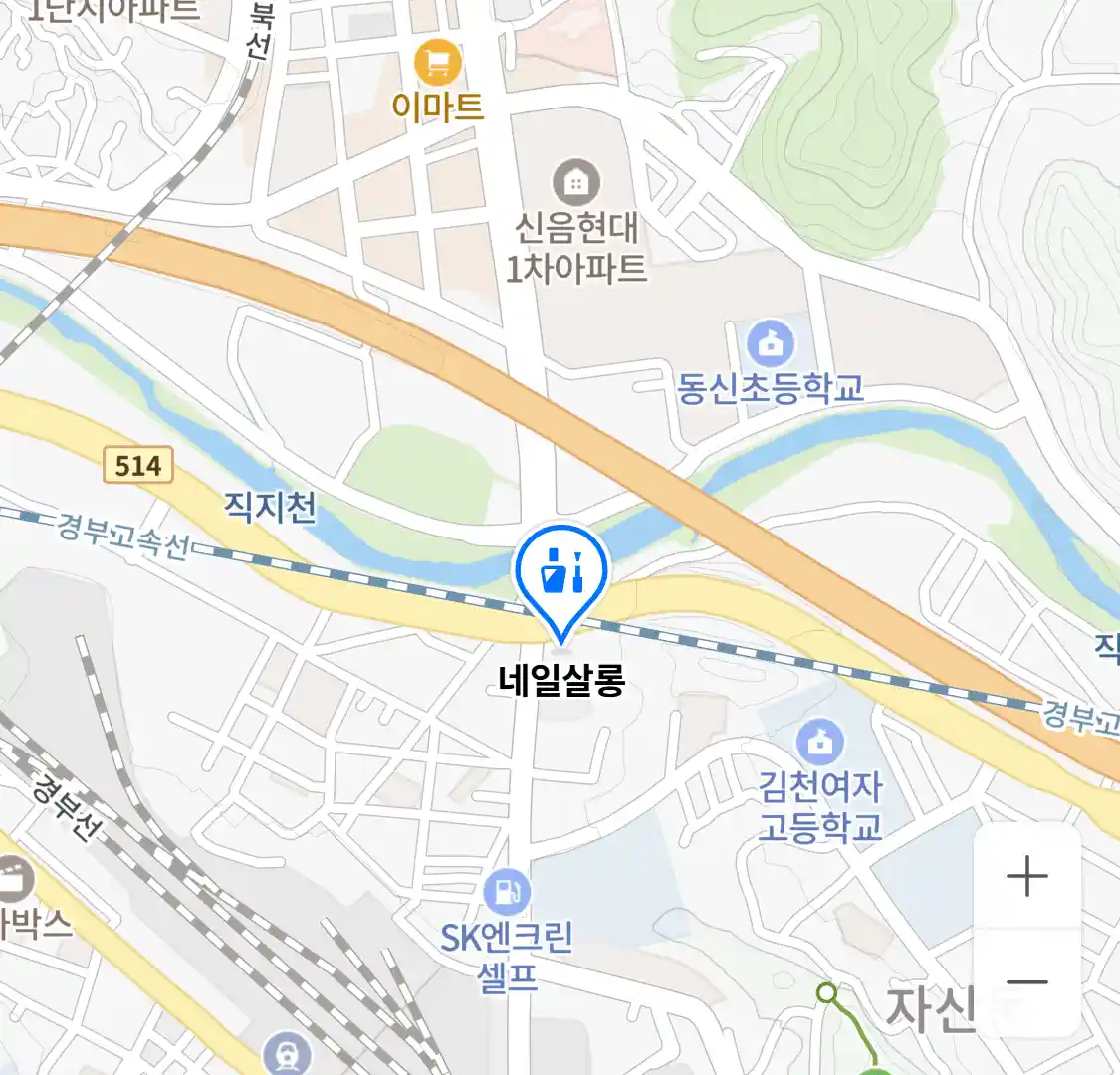Zoom out with the minus button
This screenshot has height=1075, width=1120.
pyautogui.click(x=1026, y=982)
